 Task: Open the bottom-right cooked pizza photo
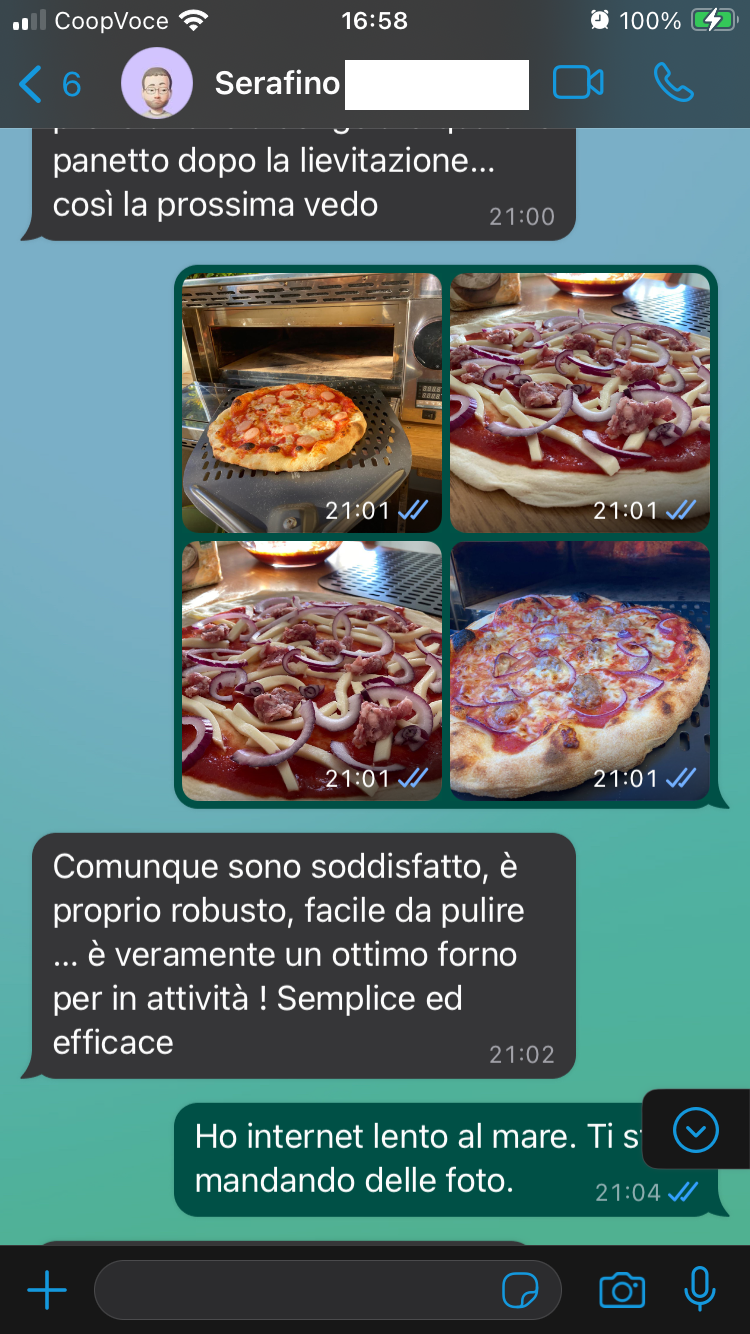(x=580, y=671)
